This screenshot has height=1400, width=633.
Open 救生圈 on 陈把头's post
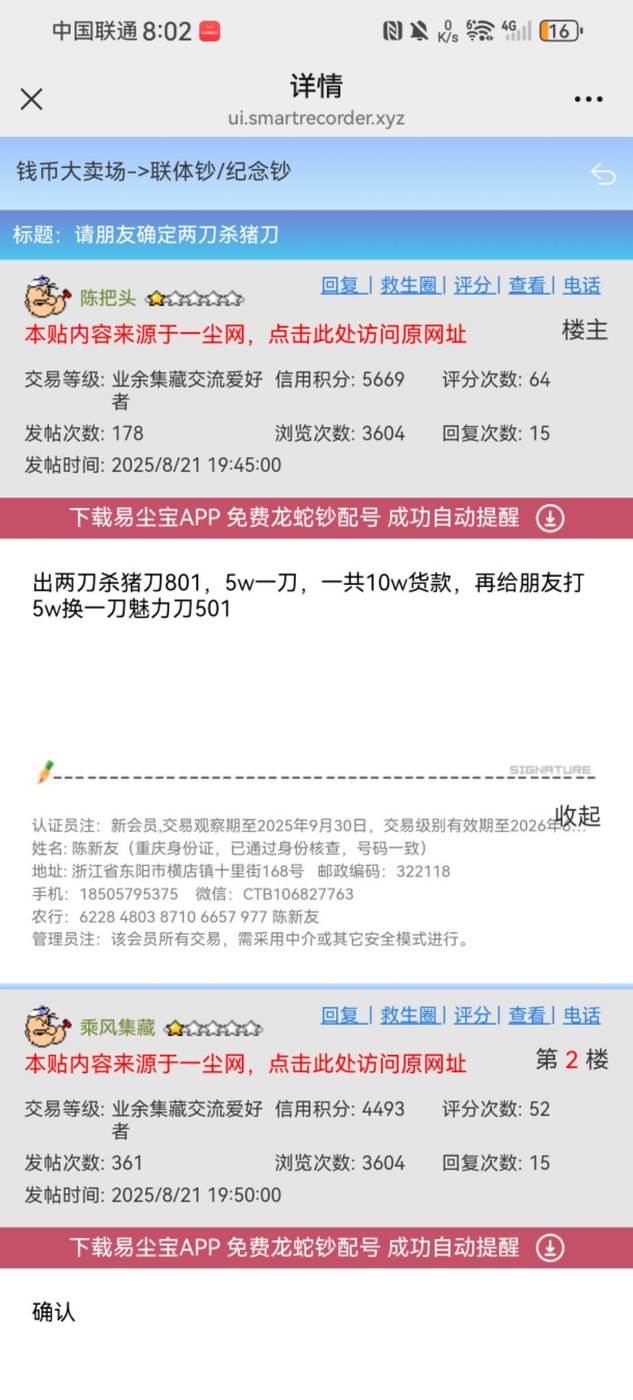409,285
